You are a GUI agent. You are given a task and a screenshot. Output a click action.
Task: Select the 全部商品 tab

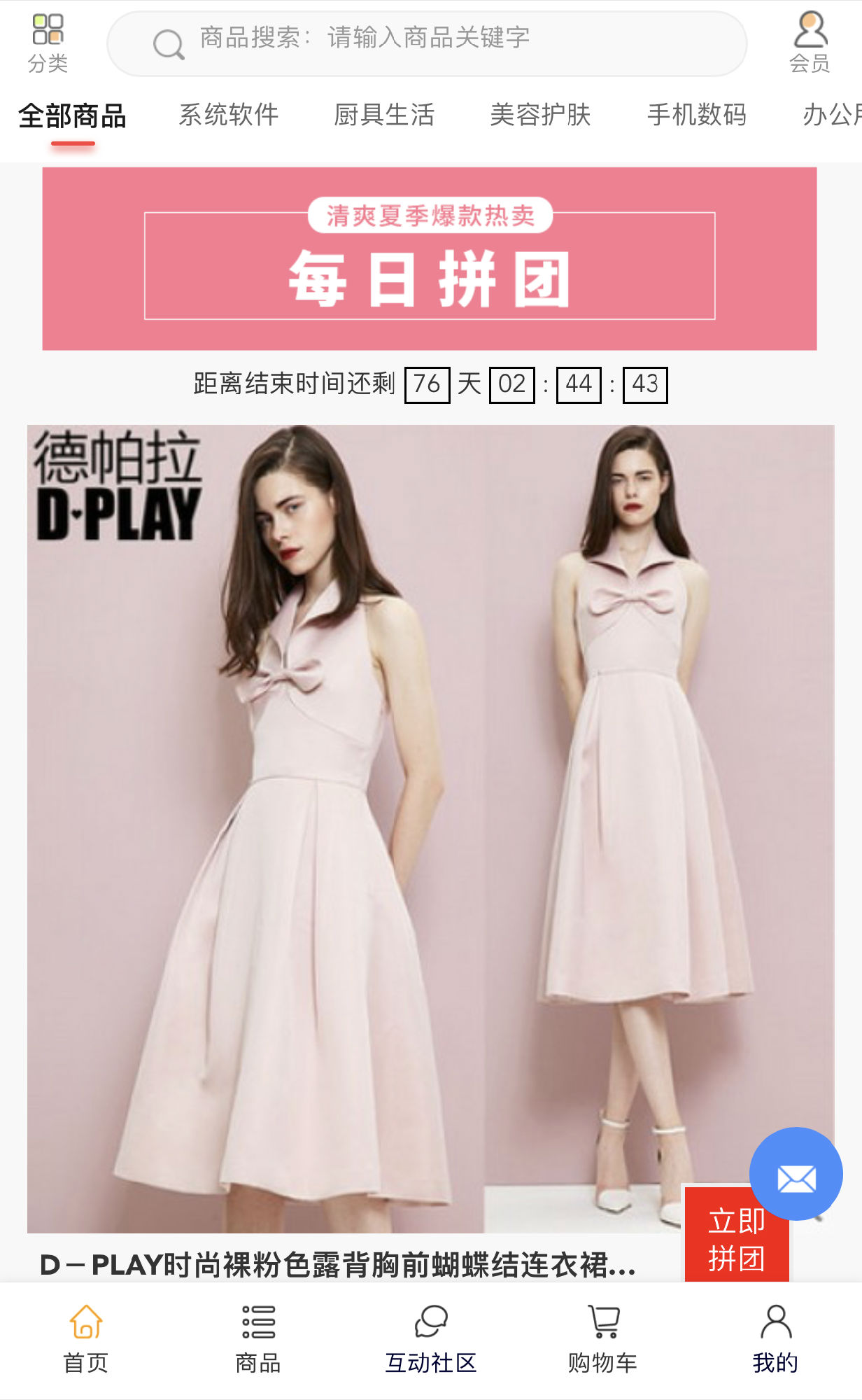click(72, 116)
